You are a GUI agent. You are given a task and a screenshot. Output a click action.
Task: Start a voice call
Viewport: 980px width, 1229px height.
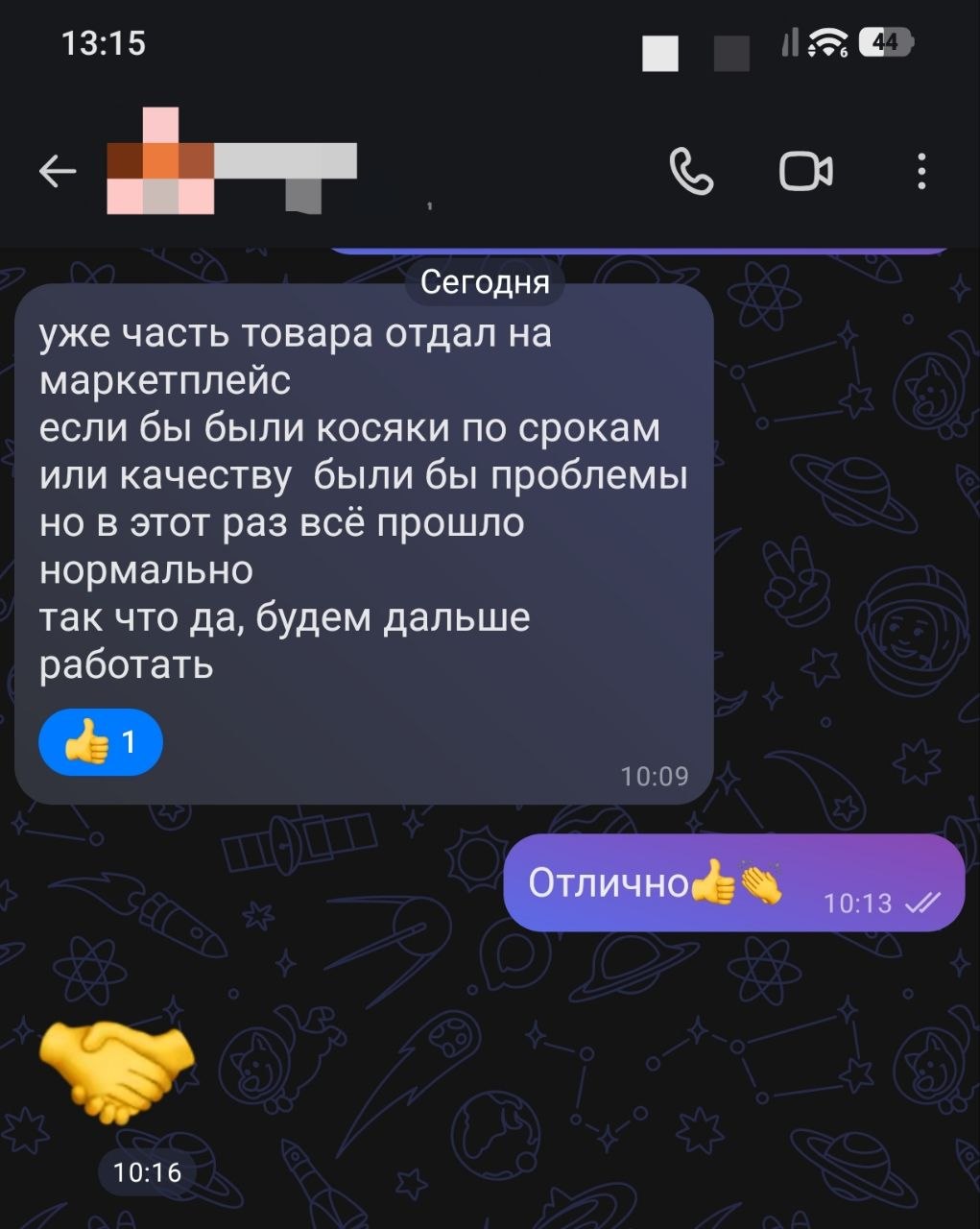pos(691,172)
